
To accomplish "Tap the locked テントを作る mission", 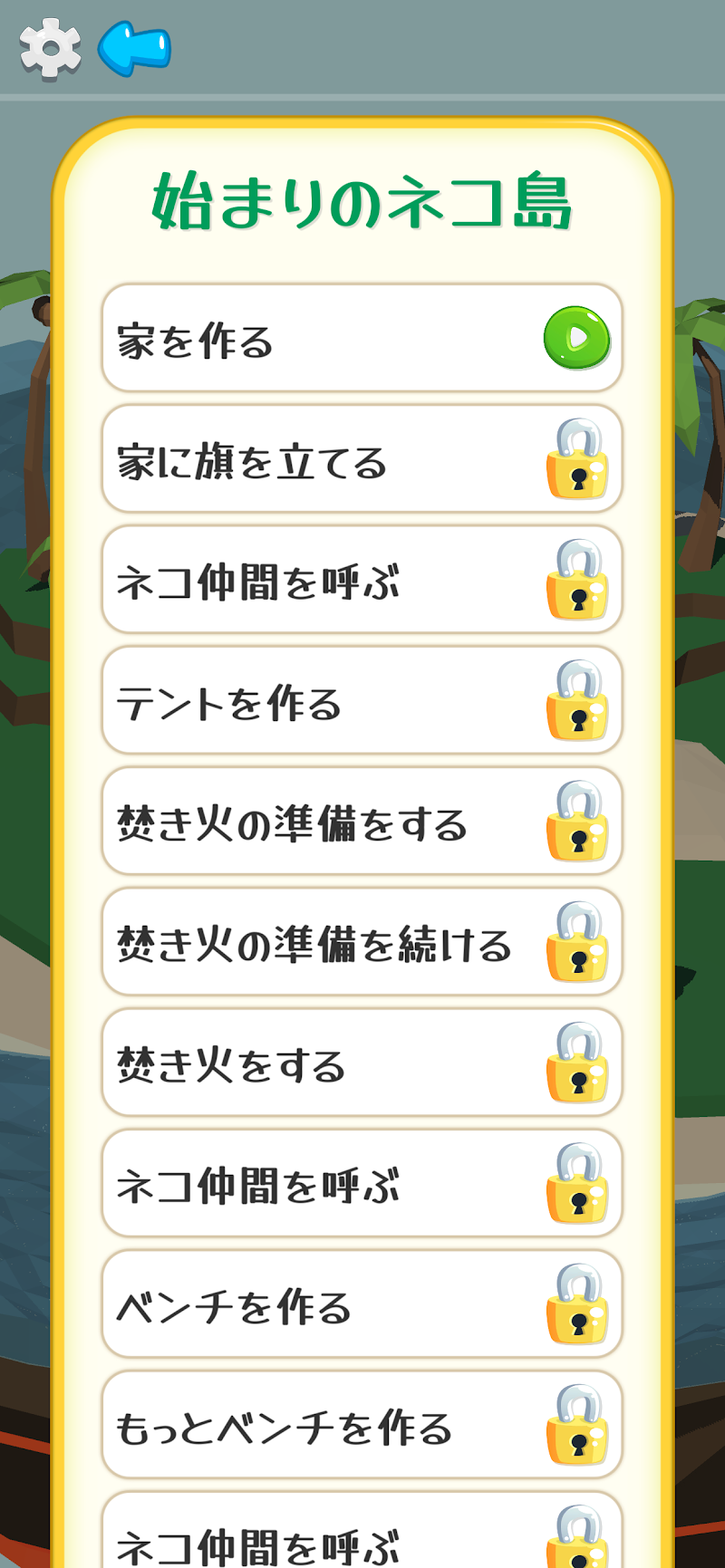I will coord(362,700).
